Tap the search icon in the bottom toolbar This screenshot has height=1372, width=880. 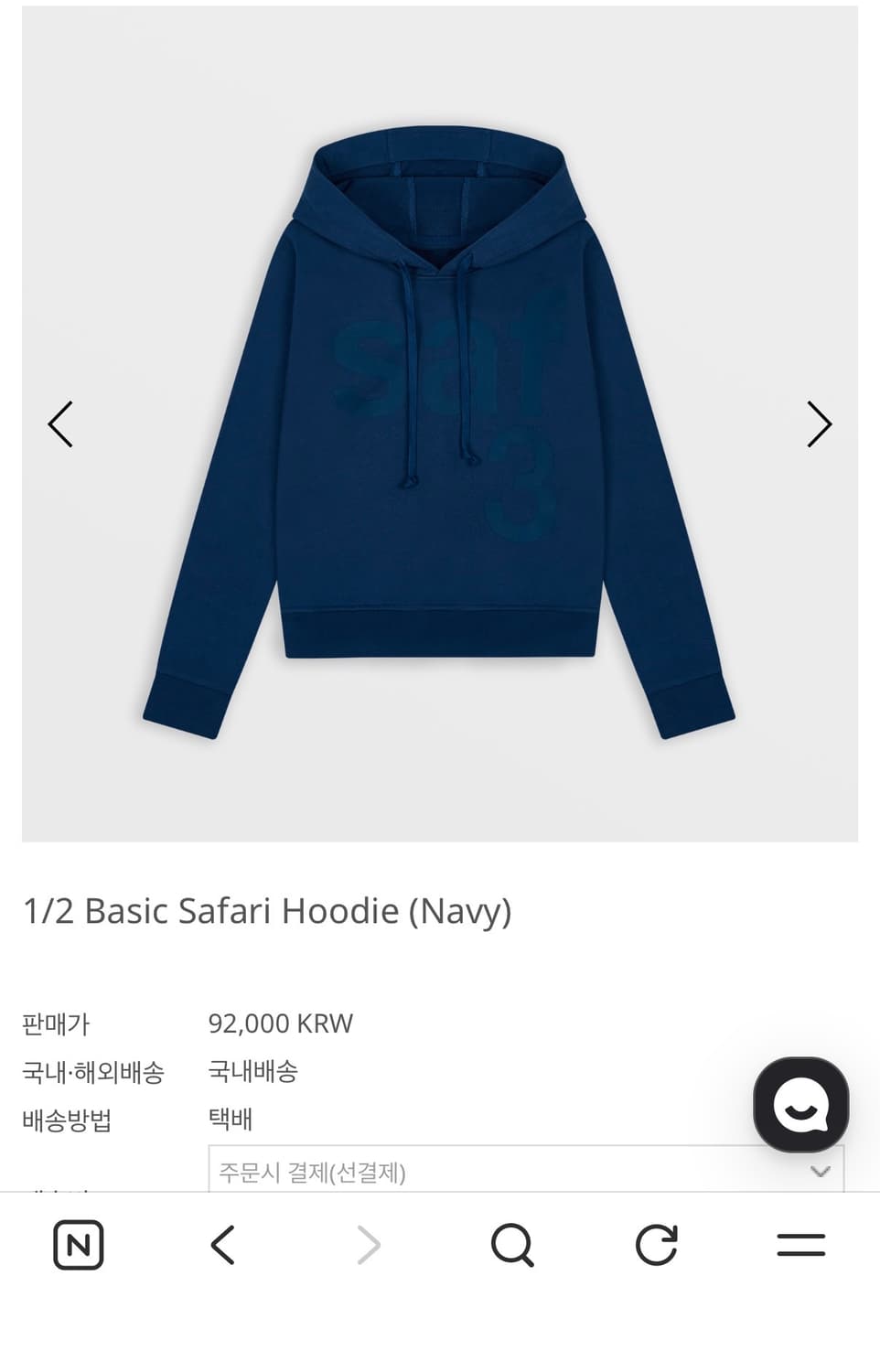coord(512,1244)
